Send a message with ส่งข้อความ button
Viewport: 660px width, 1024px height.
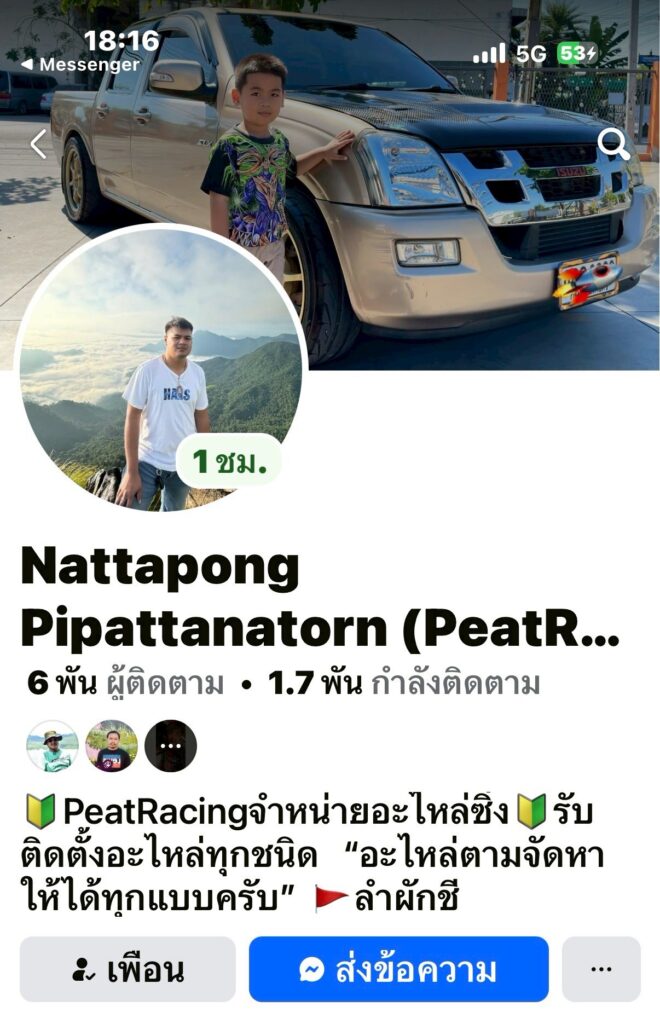point(399,969)
